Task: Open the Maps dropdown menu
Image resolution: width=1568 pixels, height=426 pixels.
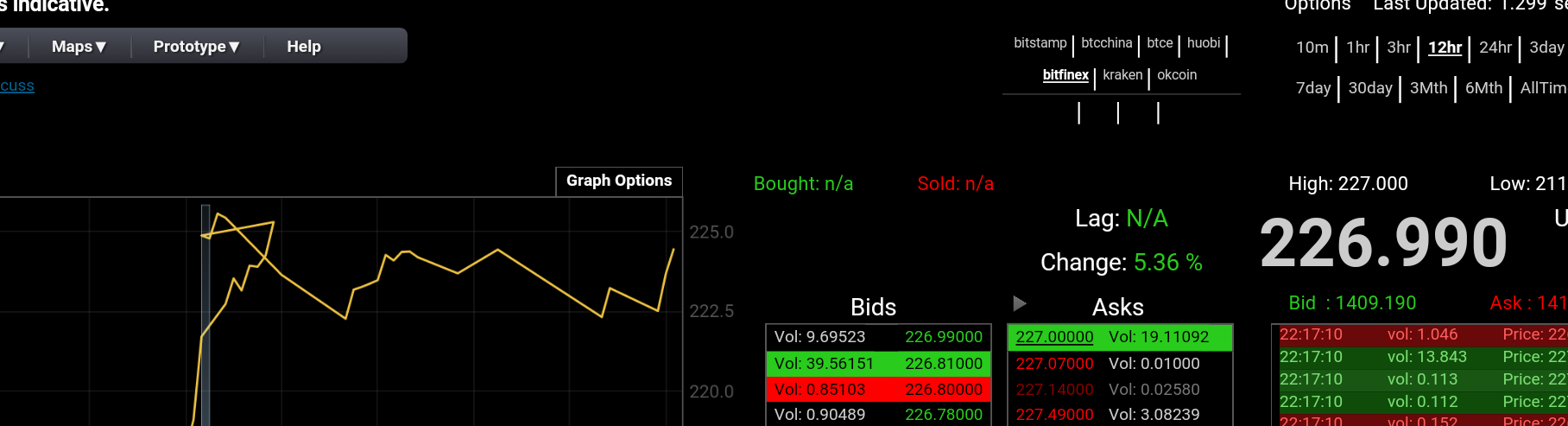Action: (78, 47)
